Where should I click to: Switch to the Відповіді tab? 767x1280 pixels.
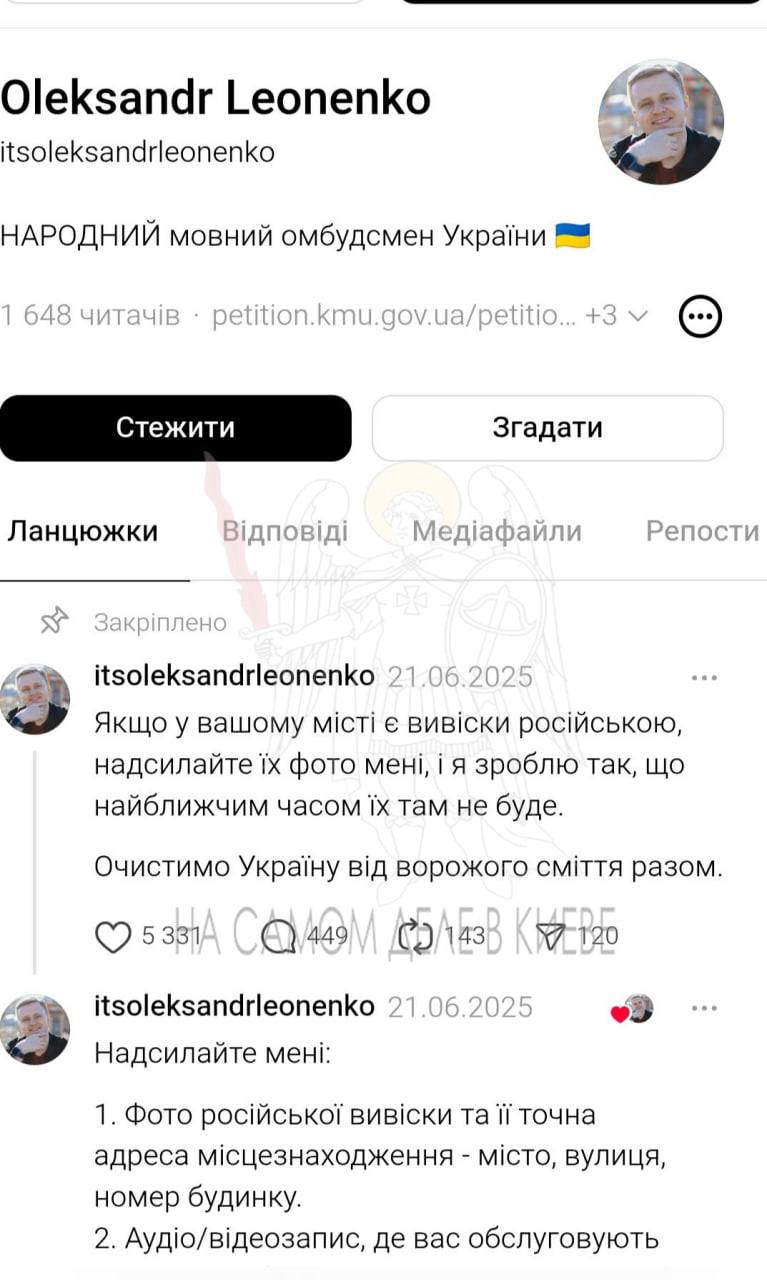pyautogui.click(x=285, y=531)
